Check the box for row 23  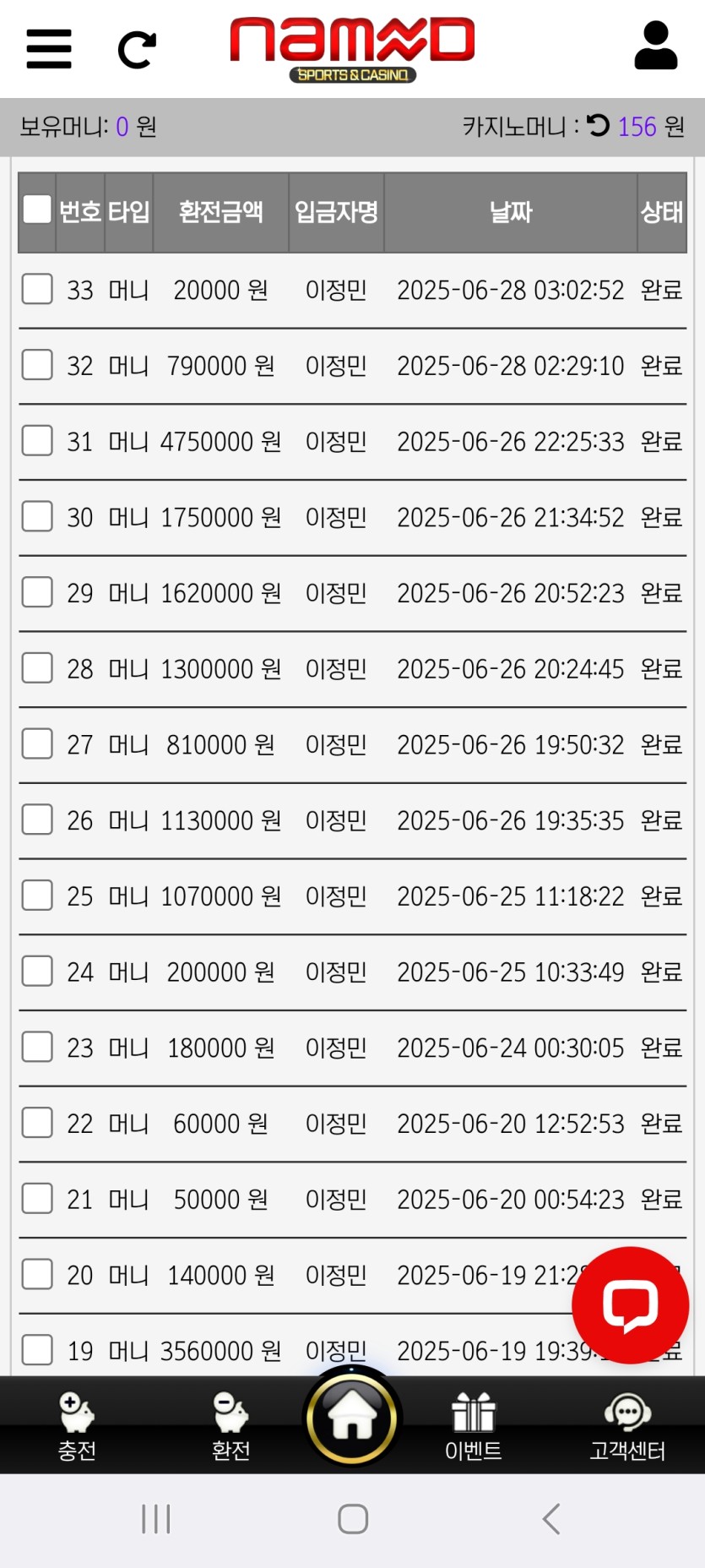tap(37, 1048)
